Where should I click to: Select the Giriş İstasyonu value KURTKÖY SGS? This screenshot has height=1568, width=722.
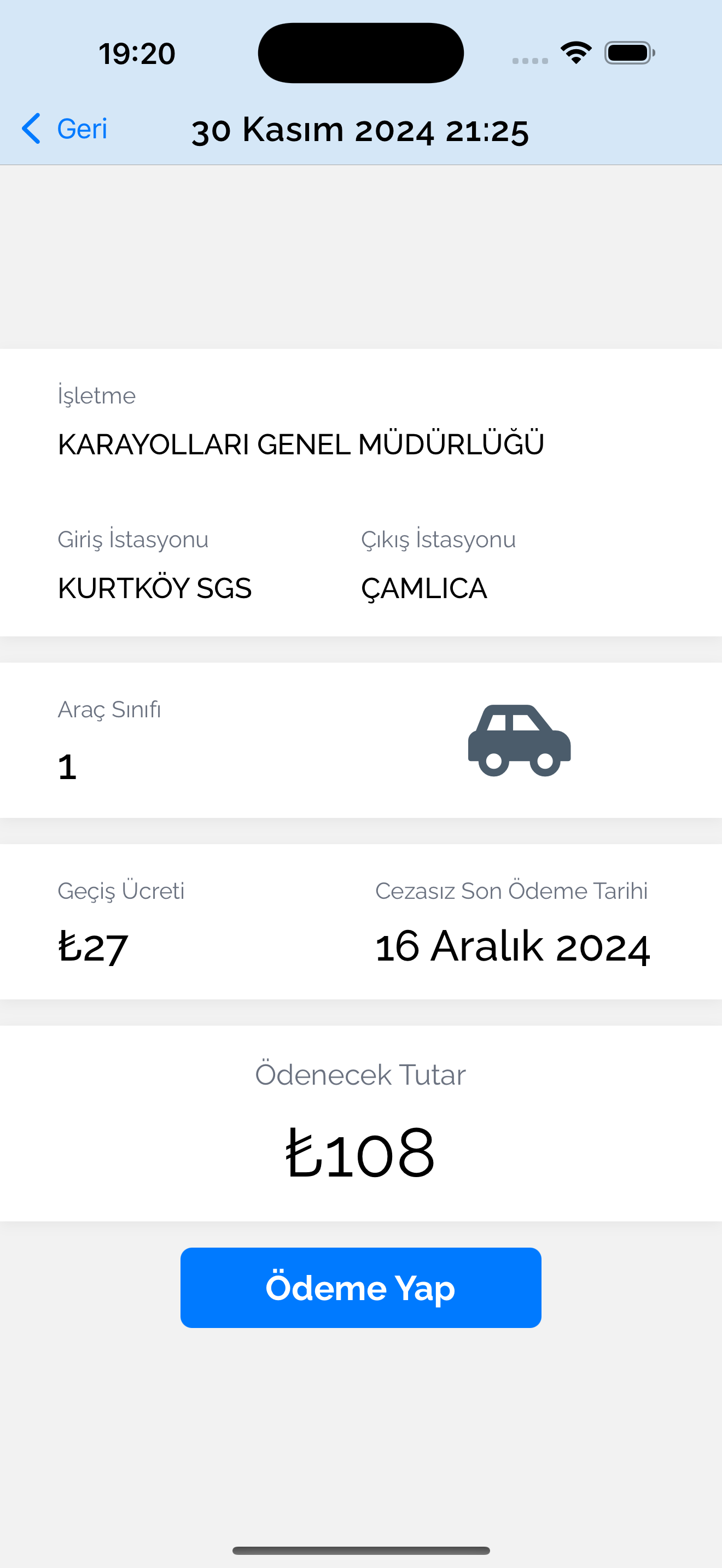pos(155,587)
